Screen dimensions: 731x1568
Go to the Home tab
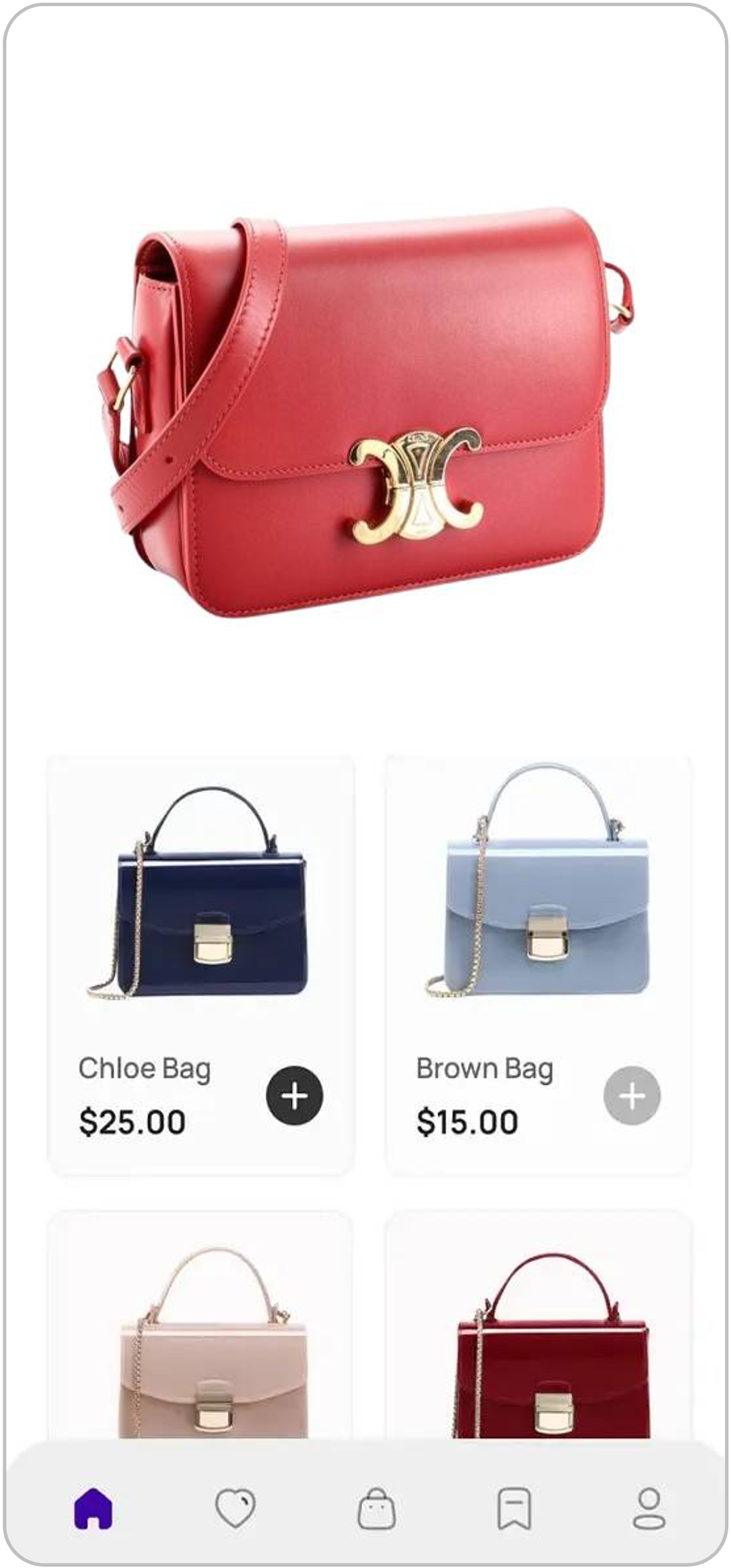93,1509
